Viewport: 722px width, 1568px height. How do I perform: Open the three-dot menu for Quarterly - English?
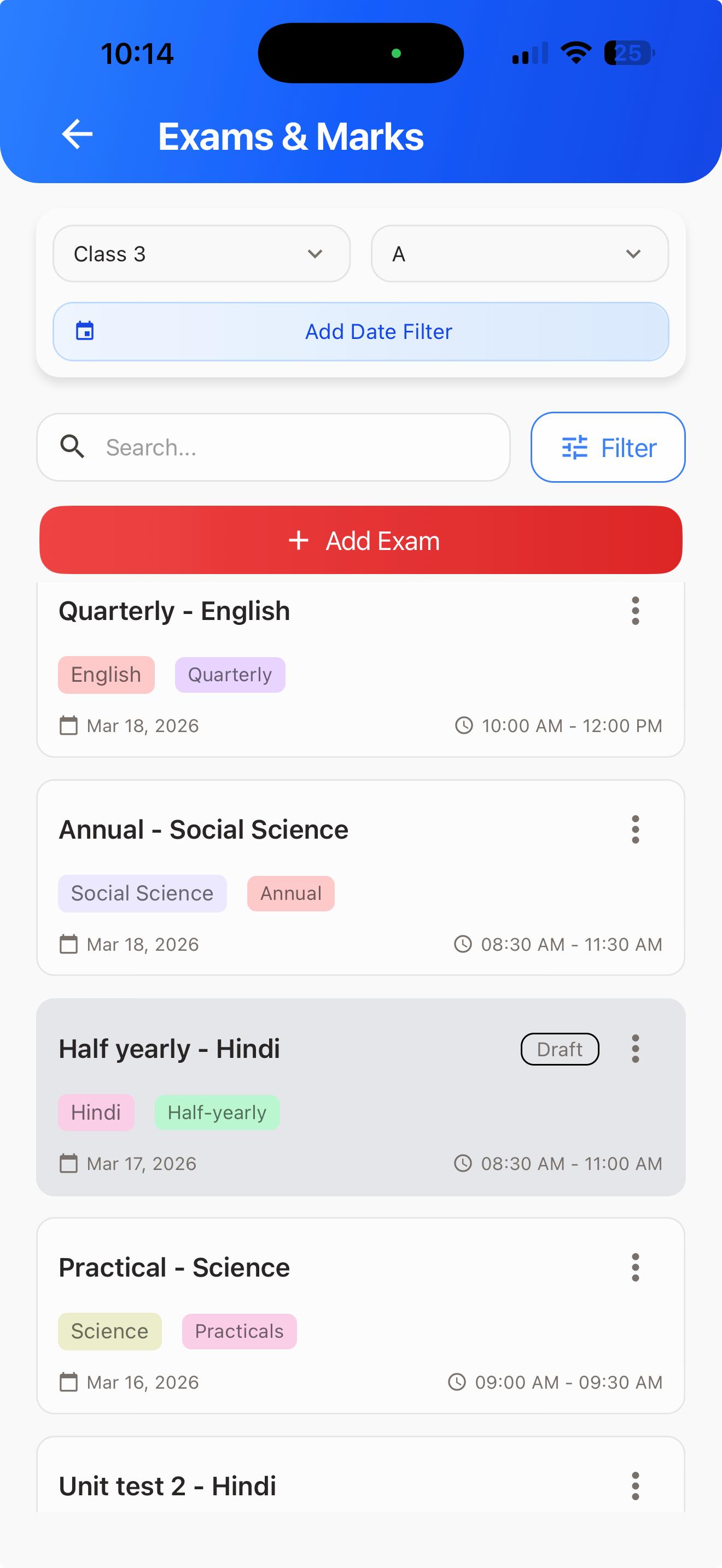pos(635,612)
